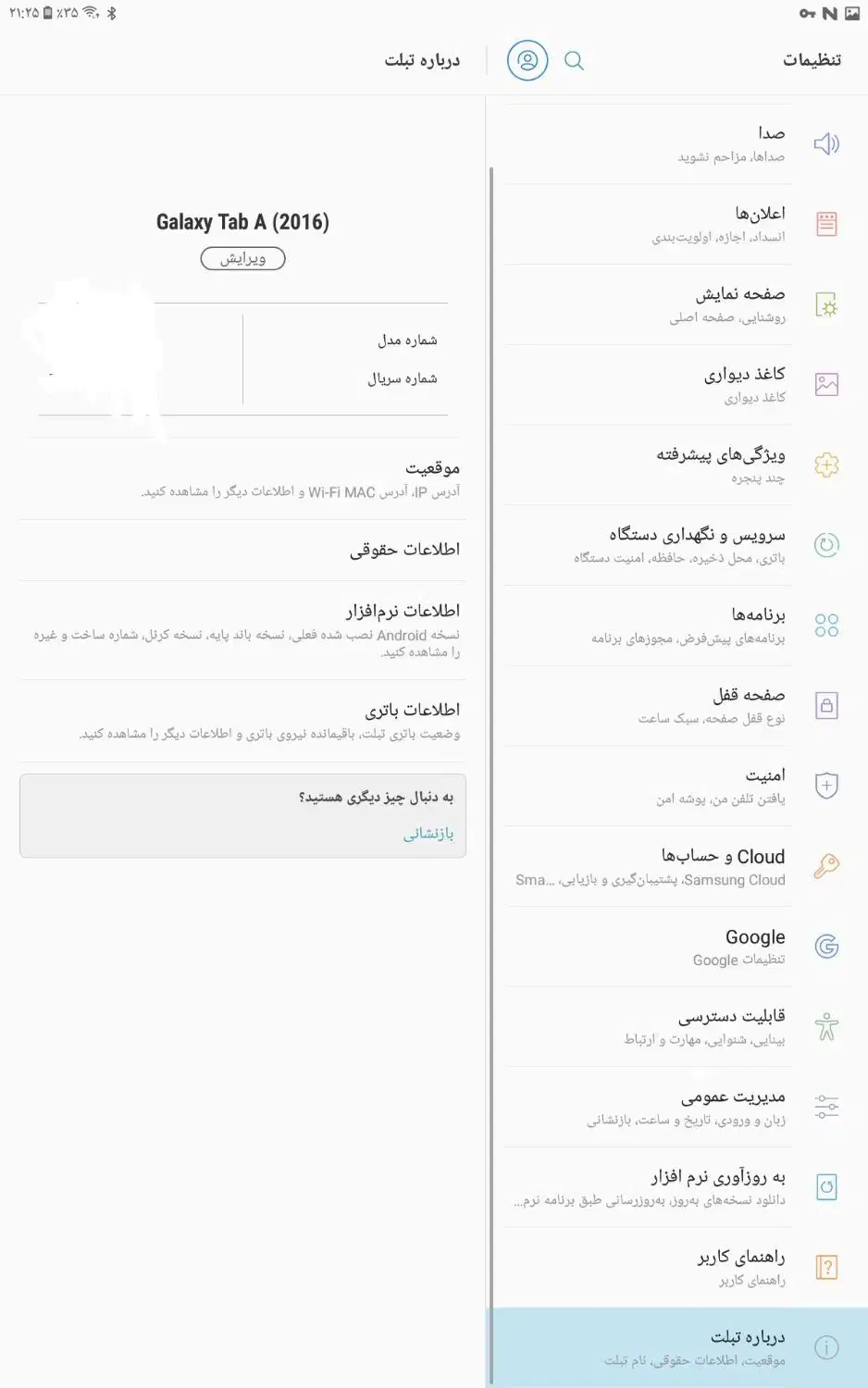Image resolution: width=868 pixels, height=1388 pixels.
Task: Select the درباره تبلت settings entry
Action: (x=676, y=1346)
